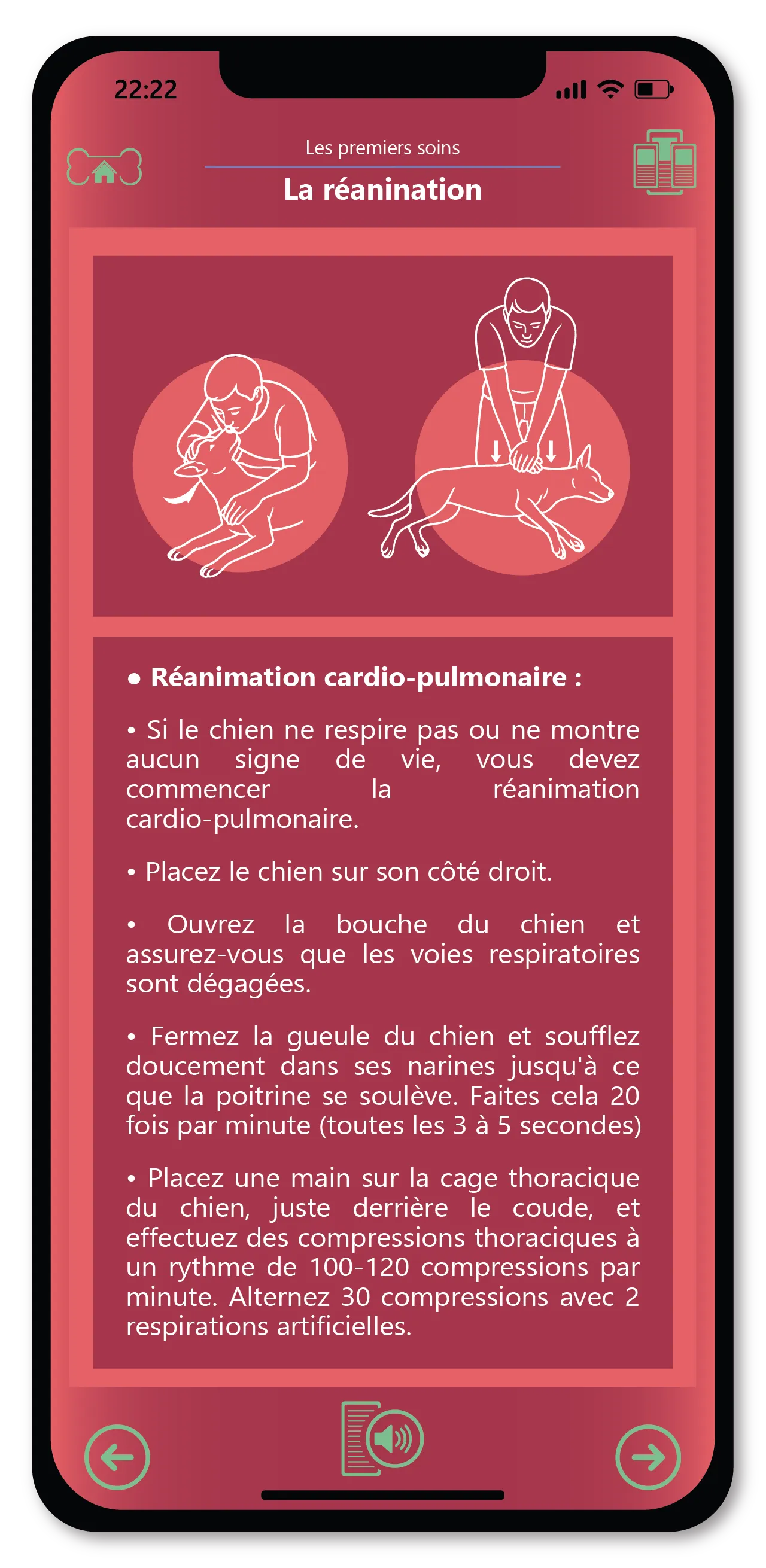Go back with the left arrow button
The height and width of the screenshot is (1568, 766).
(117, 1457)
